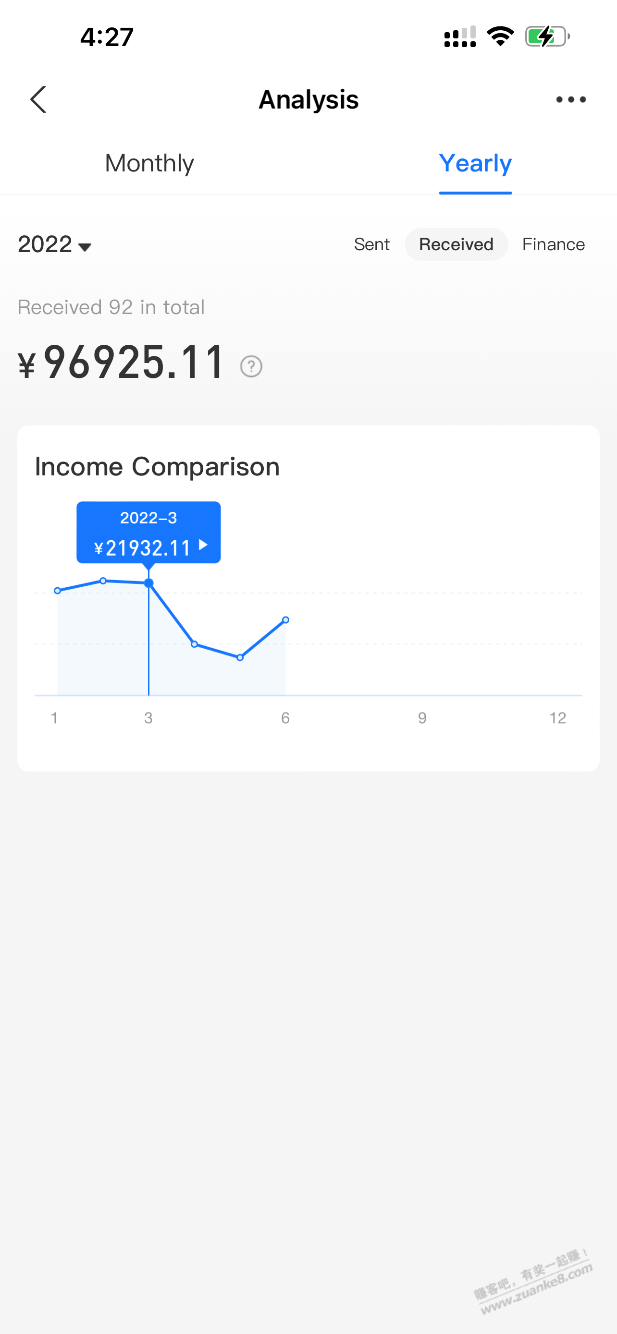The width and height of the screenshot is (617, 1334).
Task: Select the Received filter chip
Action: click(456, 244)
